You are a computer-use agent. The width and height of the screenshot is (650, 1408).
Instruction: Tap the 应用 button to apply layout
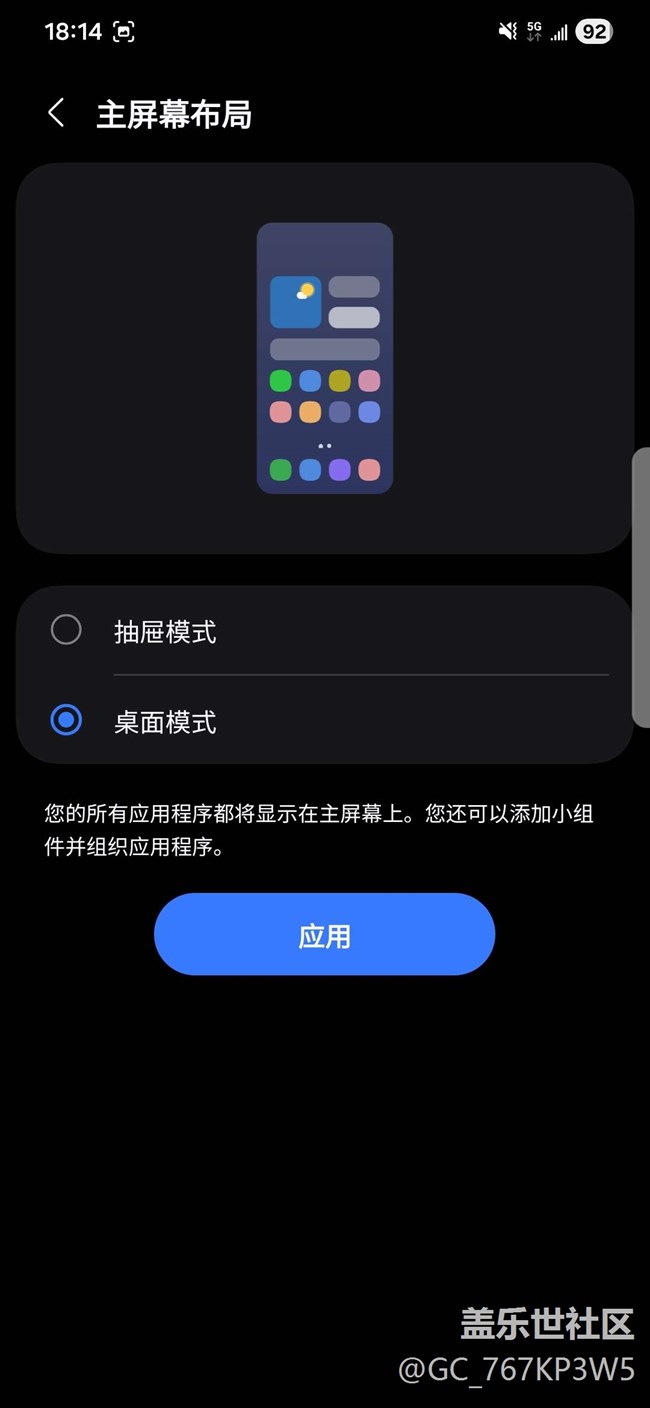click(324, 934)
